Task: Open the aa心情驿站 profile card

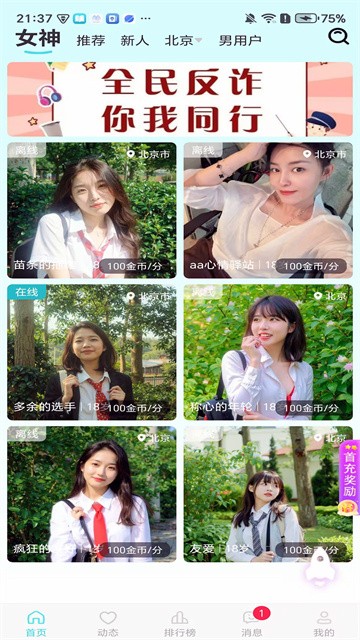Action: click(x=268, y=210)
